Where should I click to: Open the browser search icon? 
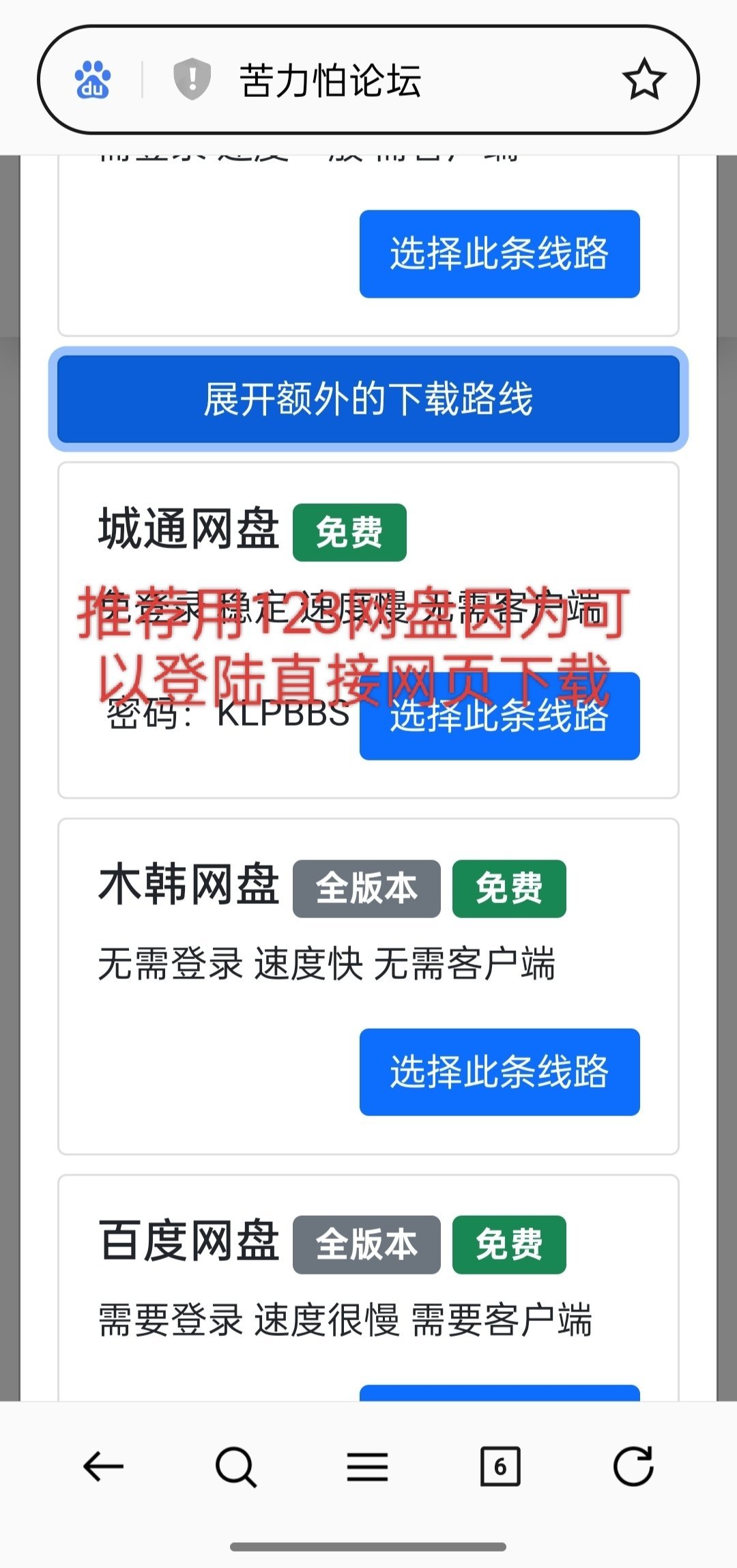pyautogui.click(x=235, y=1466)
